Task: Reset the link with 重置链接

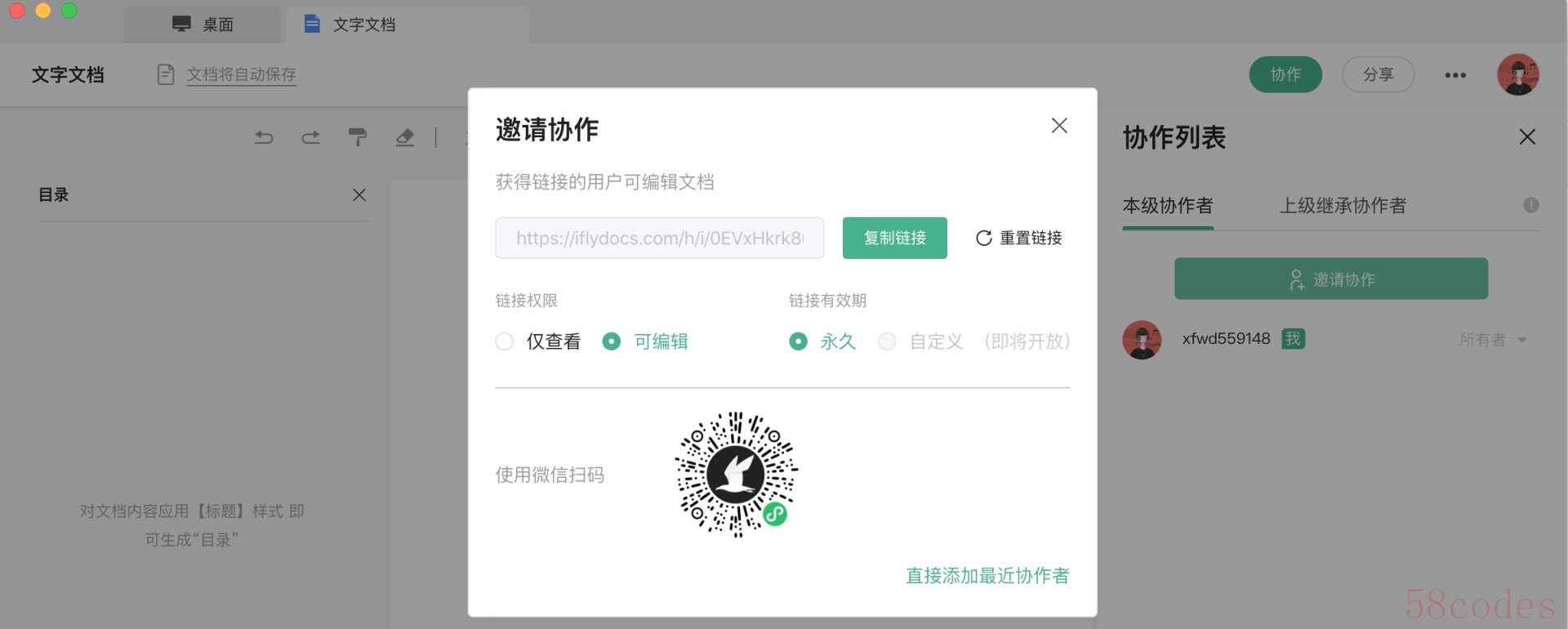Action: pos(1018,238)
